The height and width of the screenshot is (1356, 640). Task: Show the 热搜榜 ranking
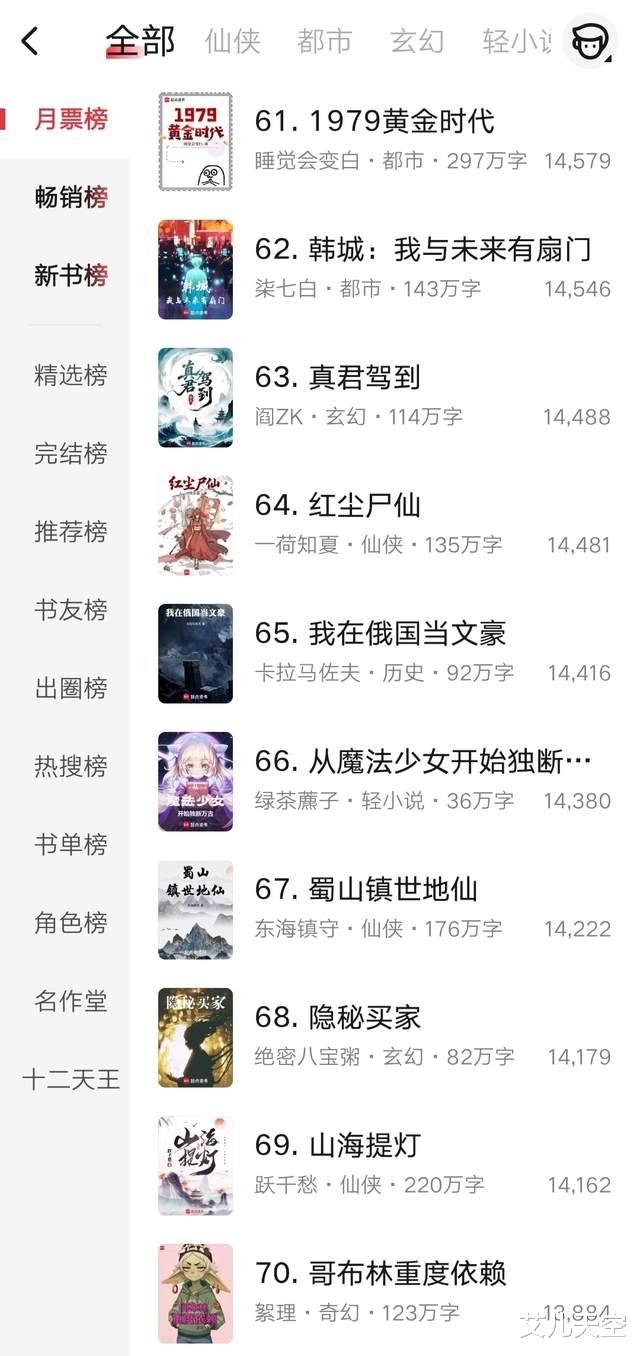pos(71,766)
